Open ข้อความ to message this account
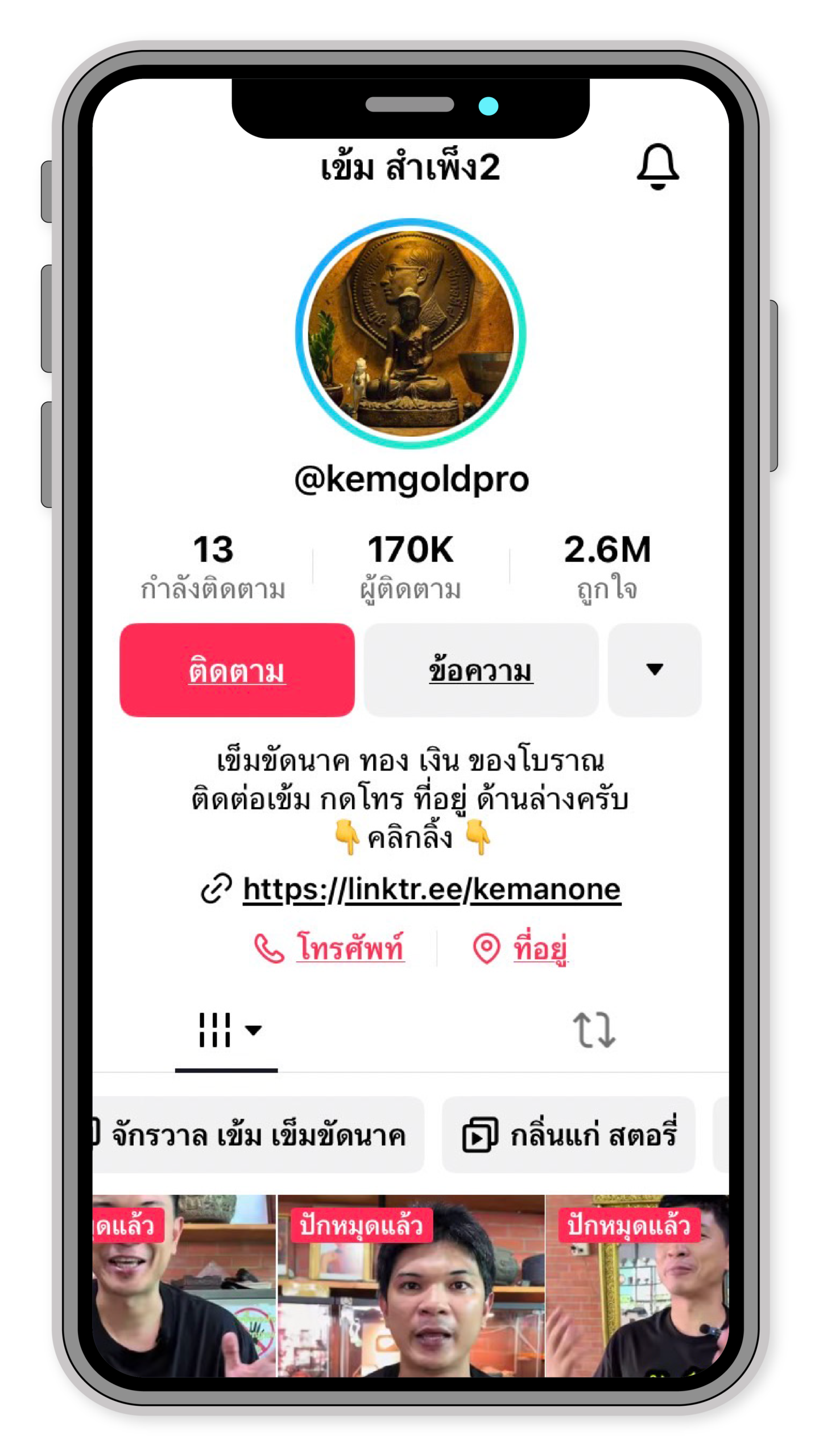The height and width of the screenshot is (1456, 819). coord(481,670)
